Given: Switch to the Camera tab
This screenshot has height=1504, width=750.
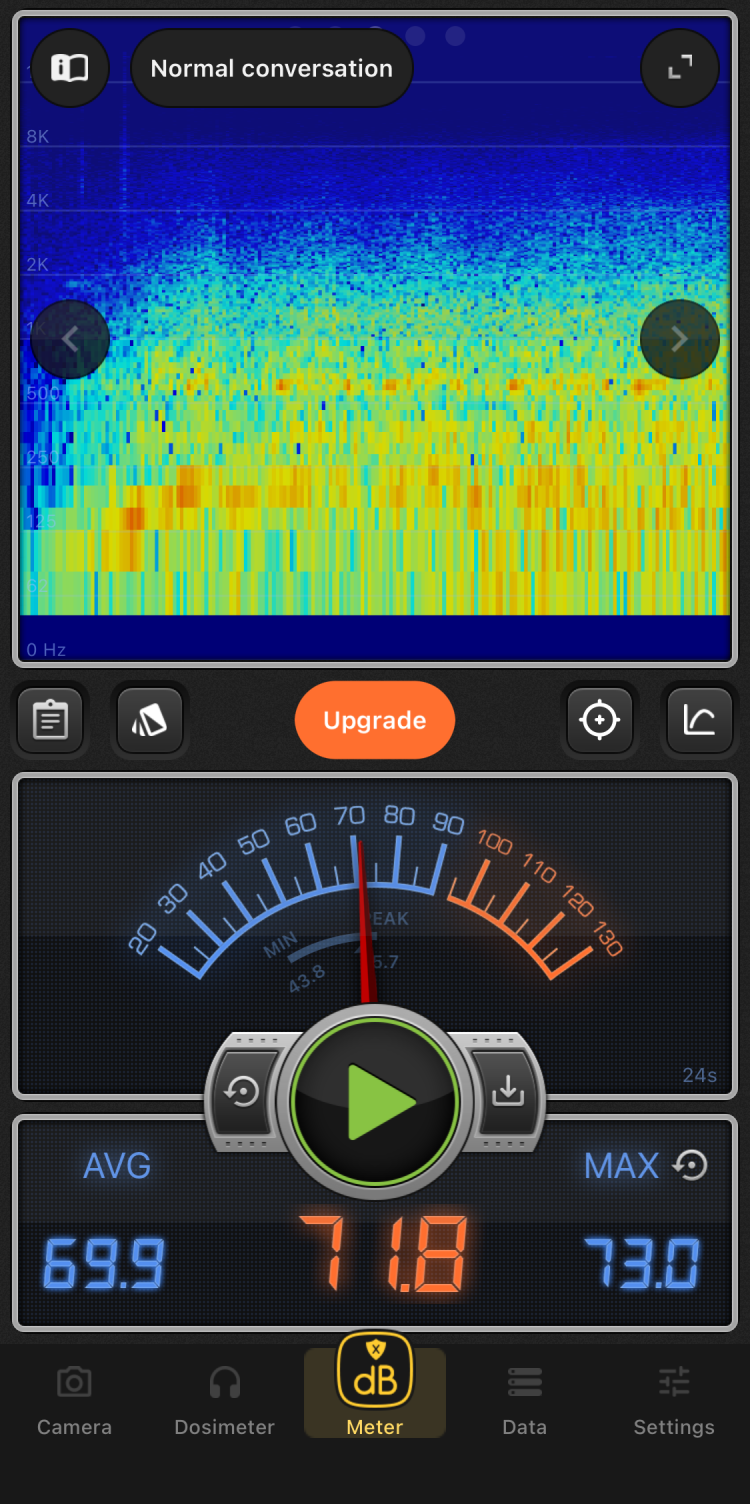Looking at the screenshot, I should coord(74,1400).
